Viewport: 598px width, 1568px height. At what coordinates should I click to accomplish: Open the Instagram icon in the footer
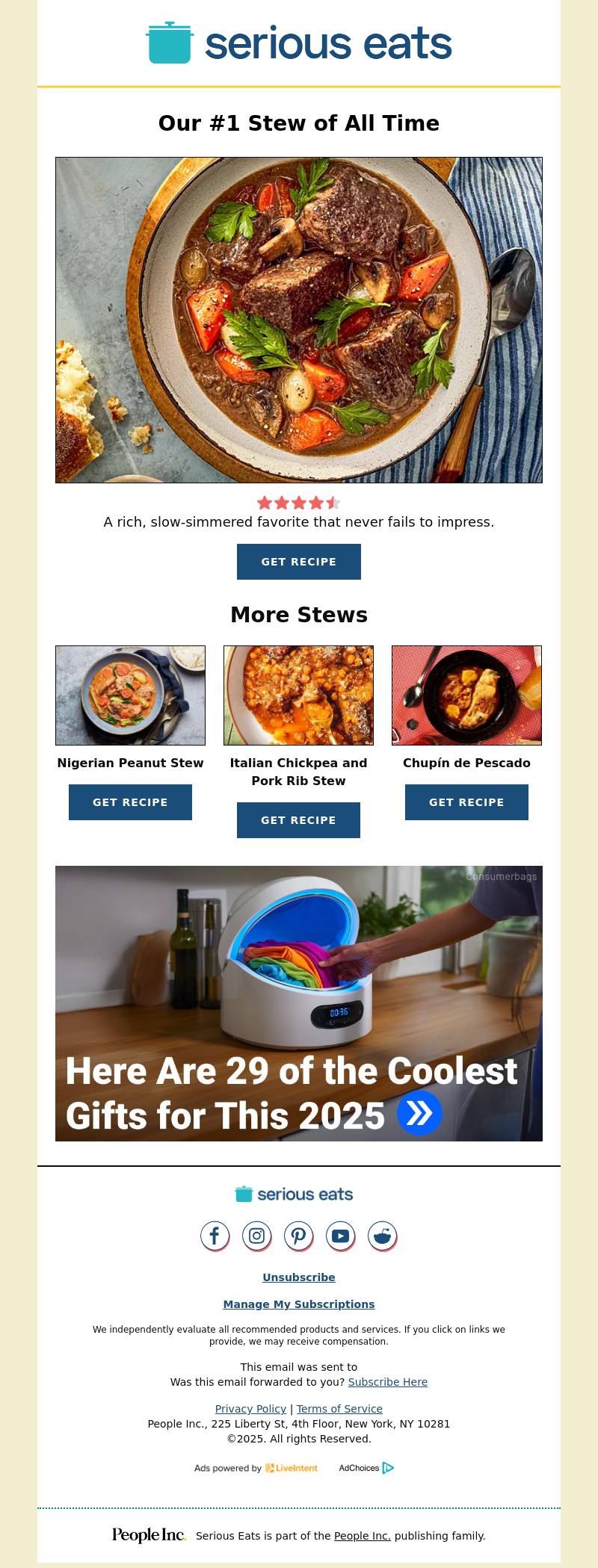pyautogui.click(x=256, y=1236)
